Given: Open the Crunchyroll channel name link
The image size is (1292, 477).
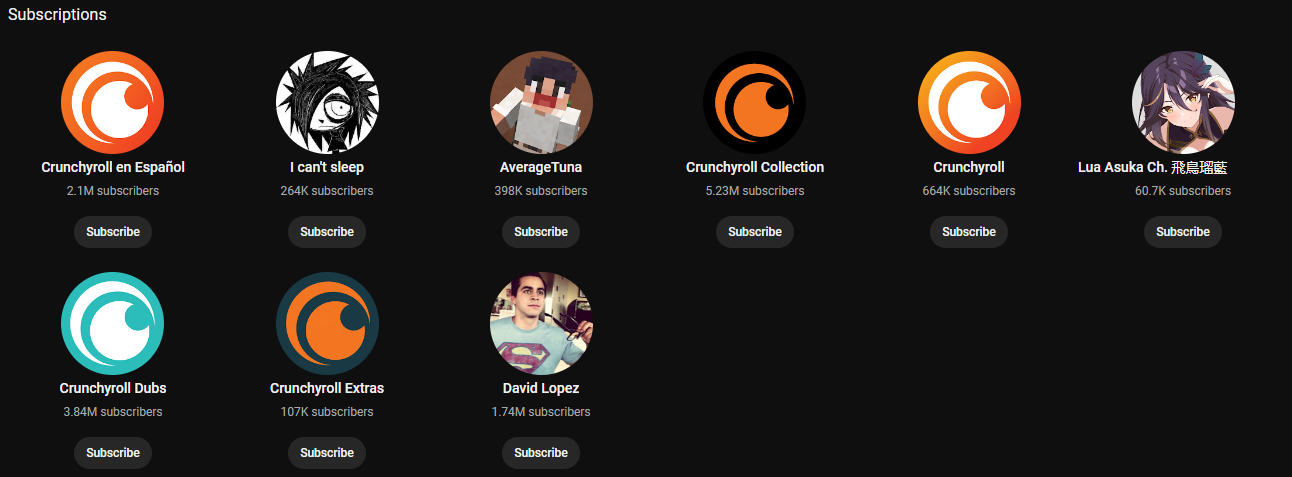Looking at the screenshot, I should [969, 167].
